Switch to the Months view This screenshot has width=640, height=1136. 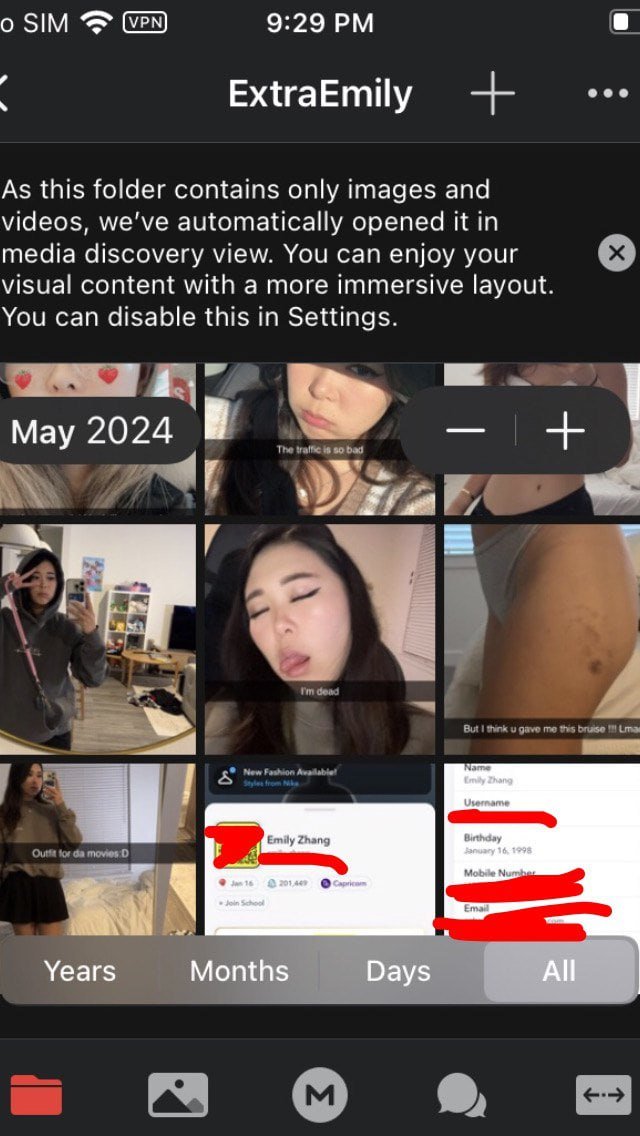pyautogui.click(x=239, y=971)
